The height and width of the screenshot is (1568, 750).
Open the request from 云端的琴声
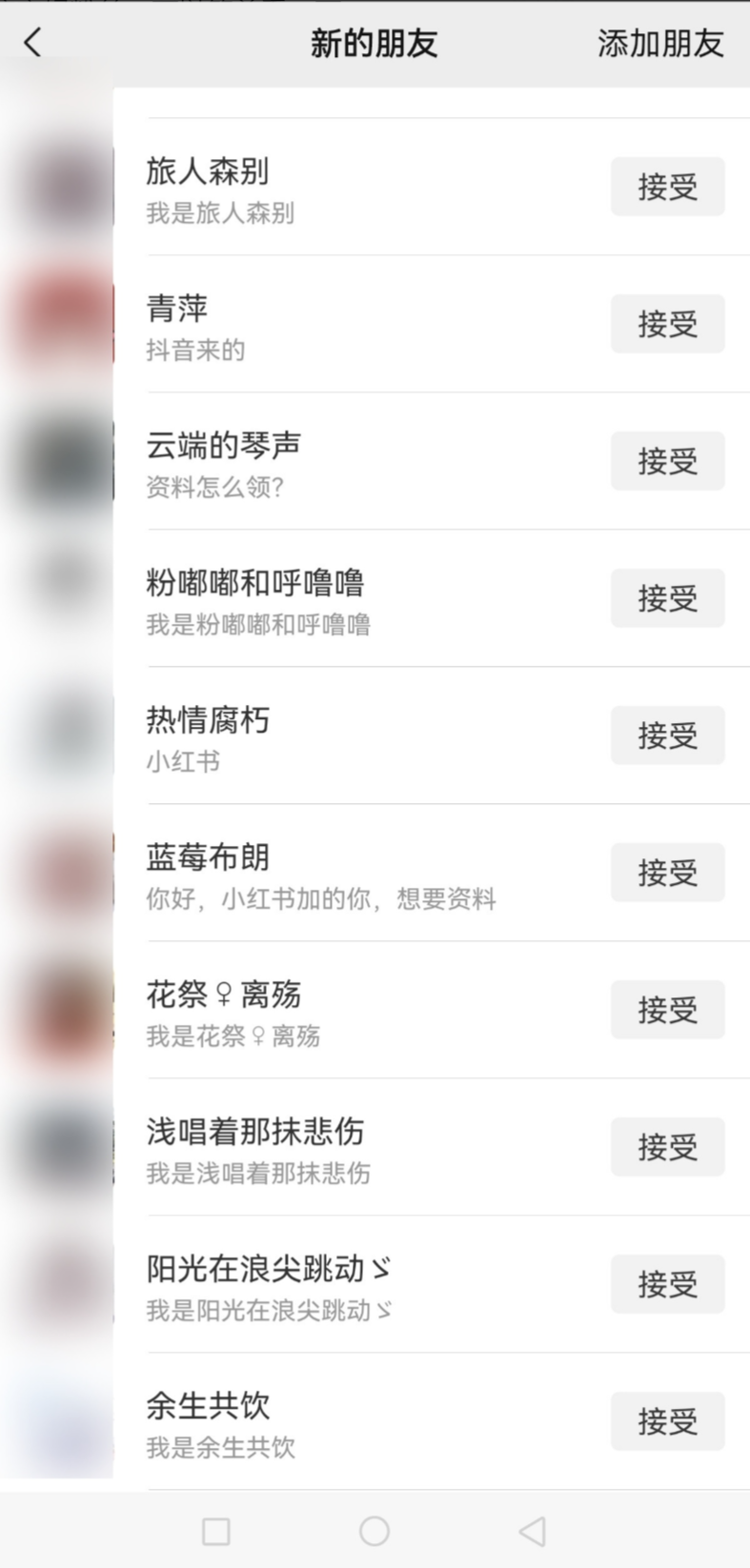coord(362,463)
